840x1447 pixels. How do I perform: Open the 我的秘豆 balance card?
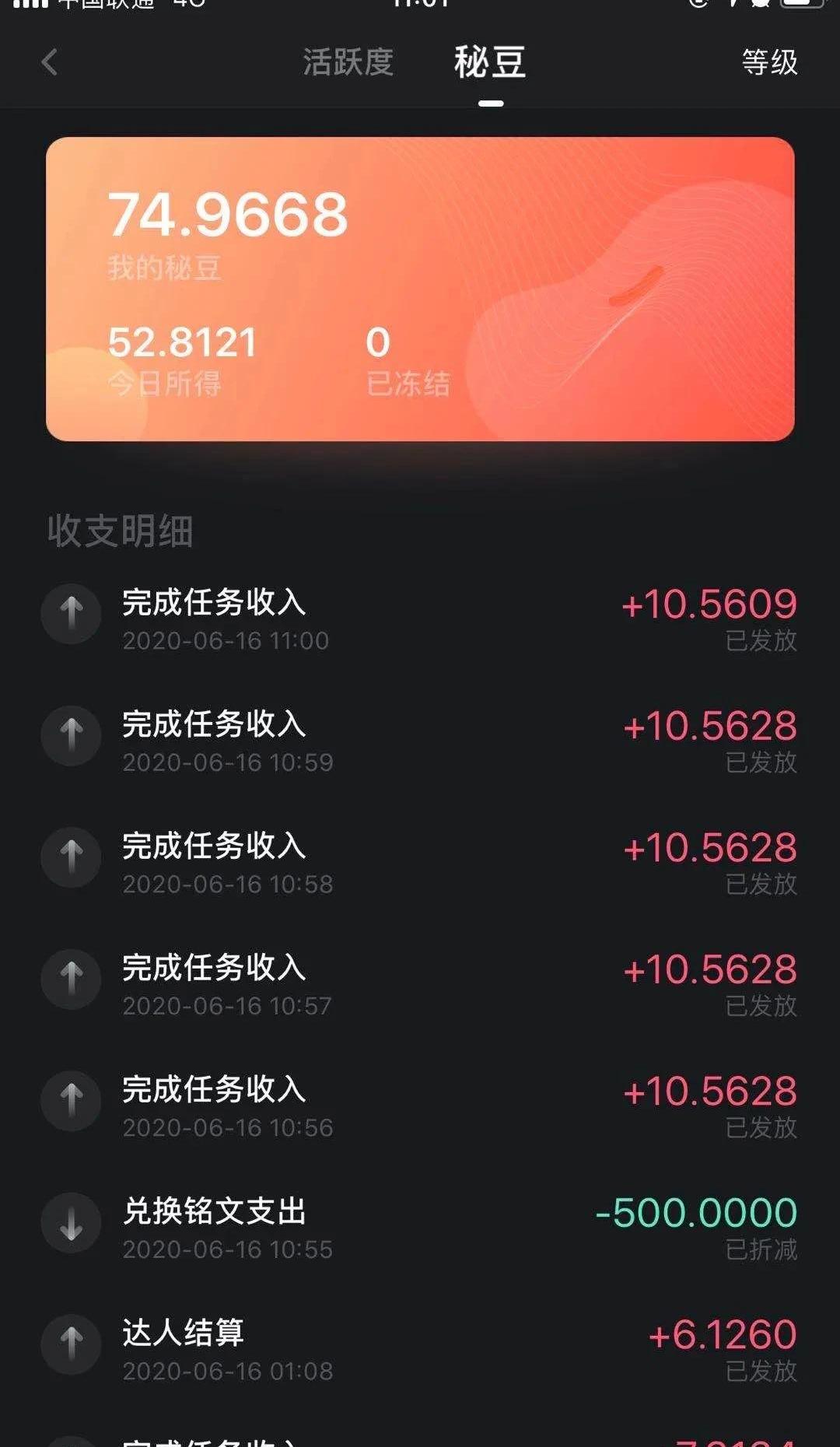click(420, 289)
